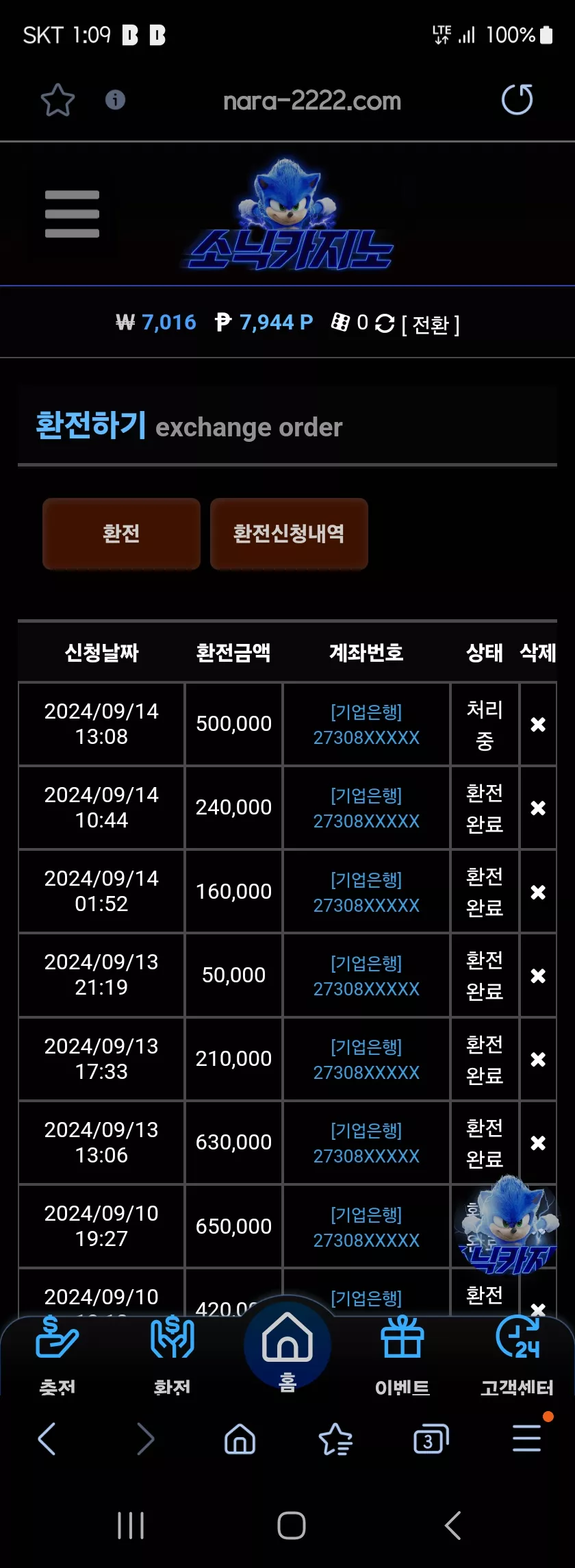Delete the 630,000 entry from 13:06
The width and height of the screenshot is (575, 1568).
tap(538, 1143)
